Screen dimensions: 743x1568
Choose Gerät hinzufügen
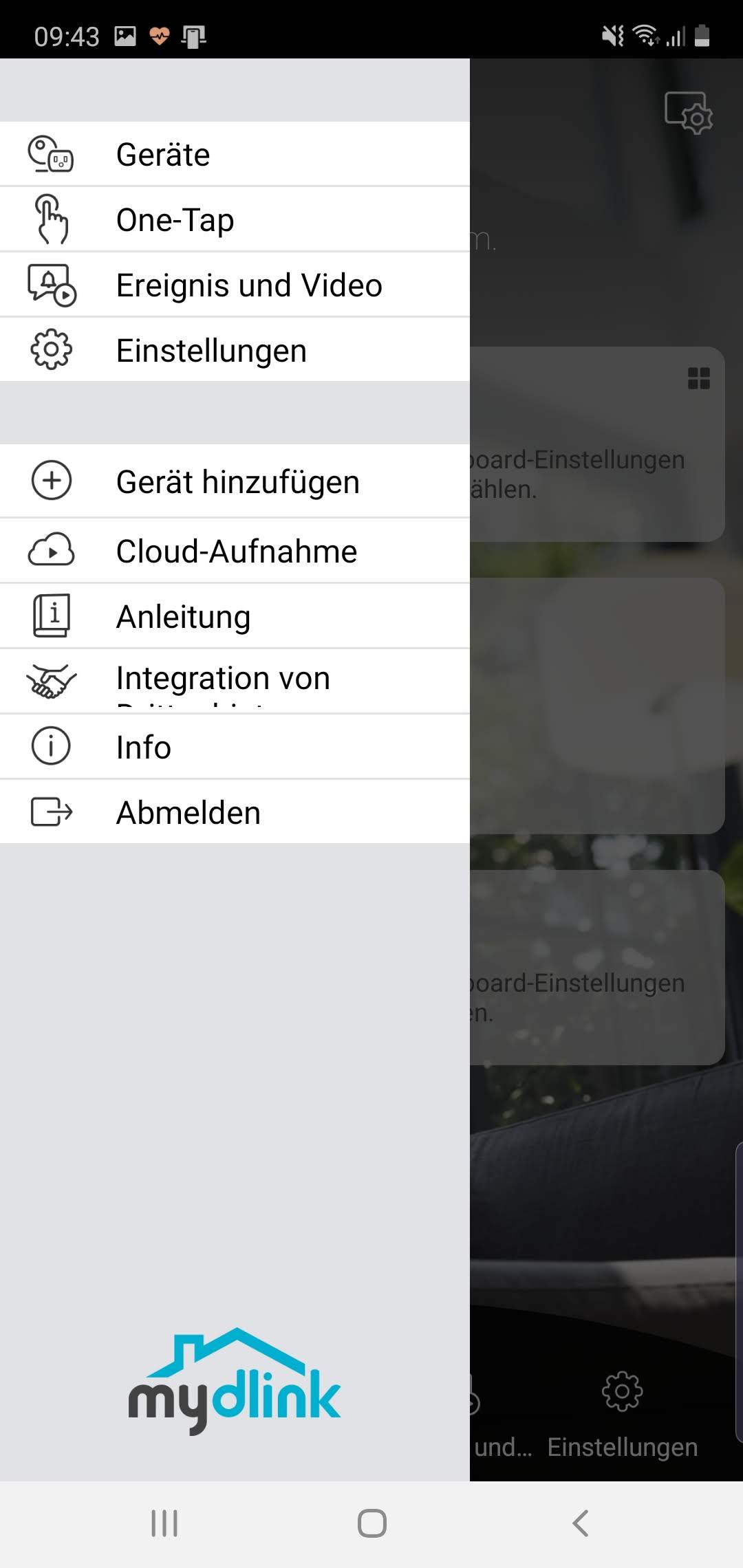click(234, 481)
